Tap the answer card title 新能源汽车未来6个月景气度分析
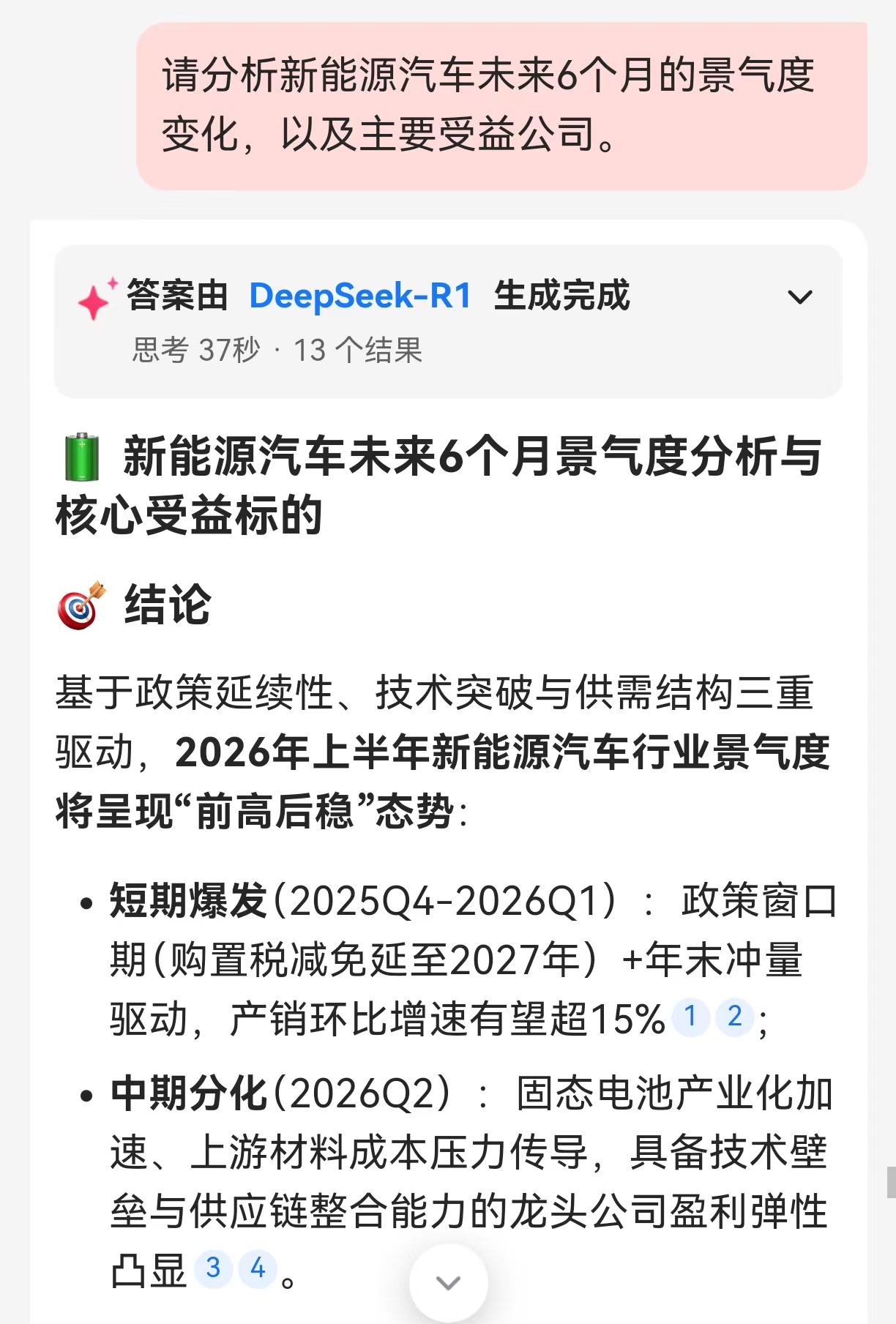896x1324 pixels. coord(439,483)
